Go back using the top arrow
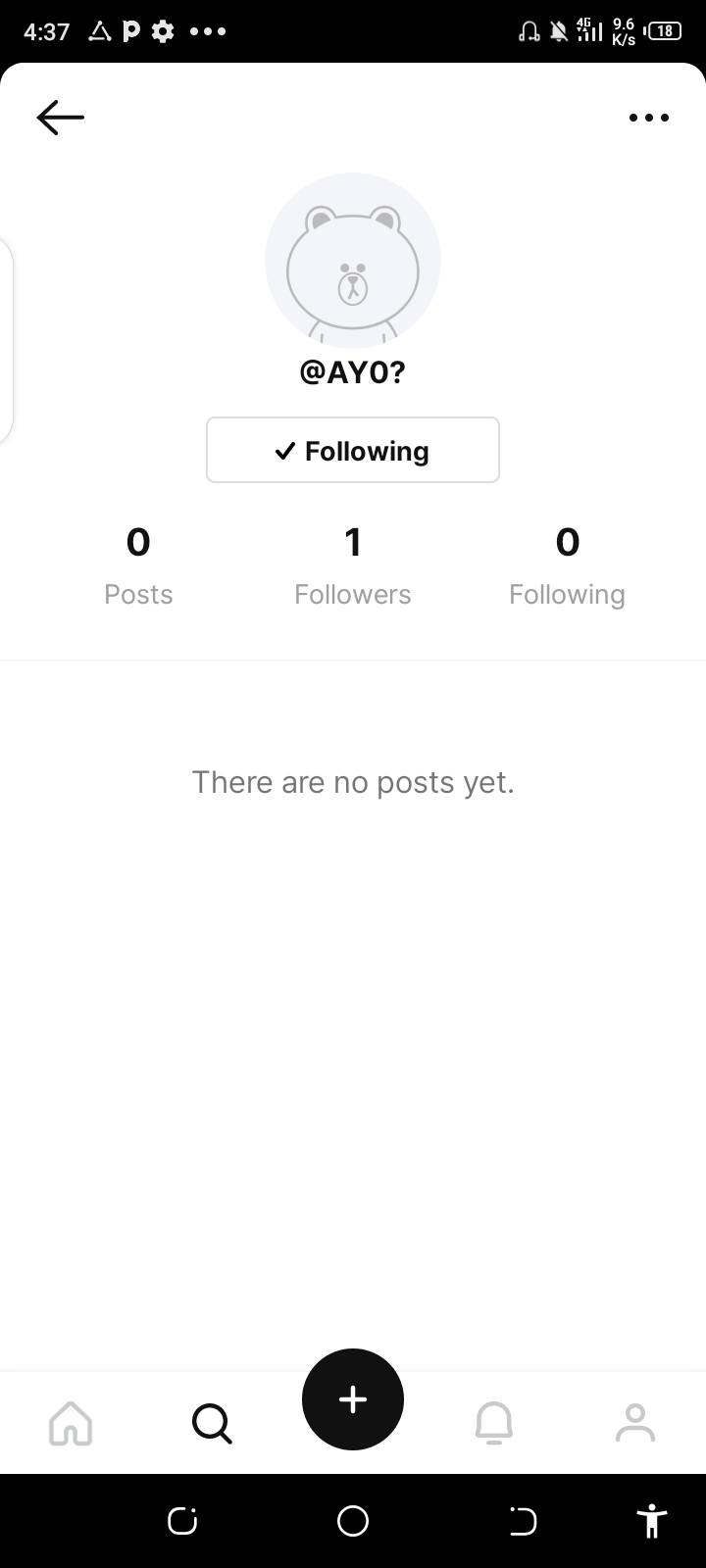The width and height of the screenshot is (706, 1568). (x=61, y=118)
